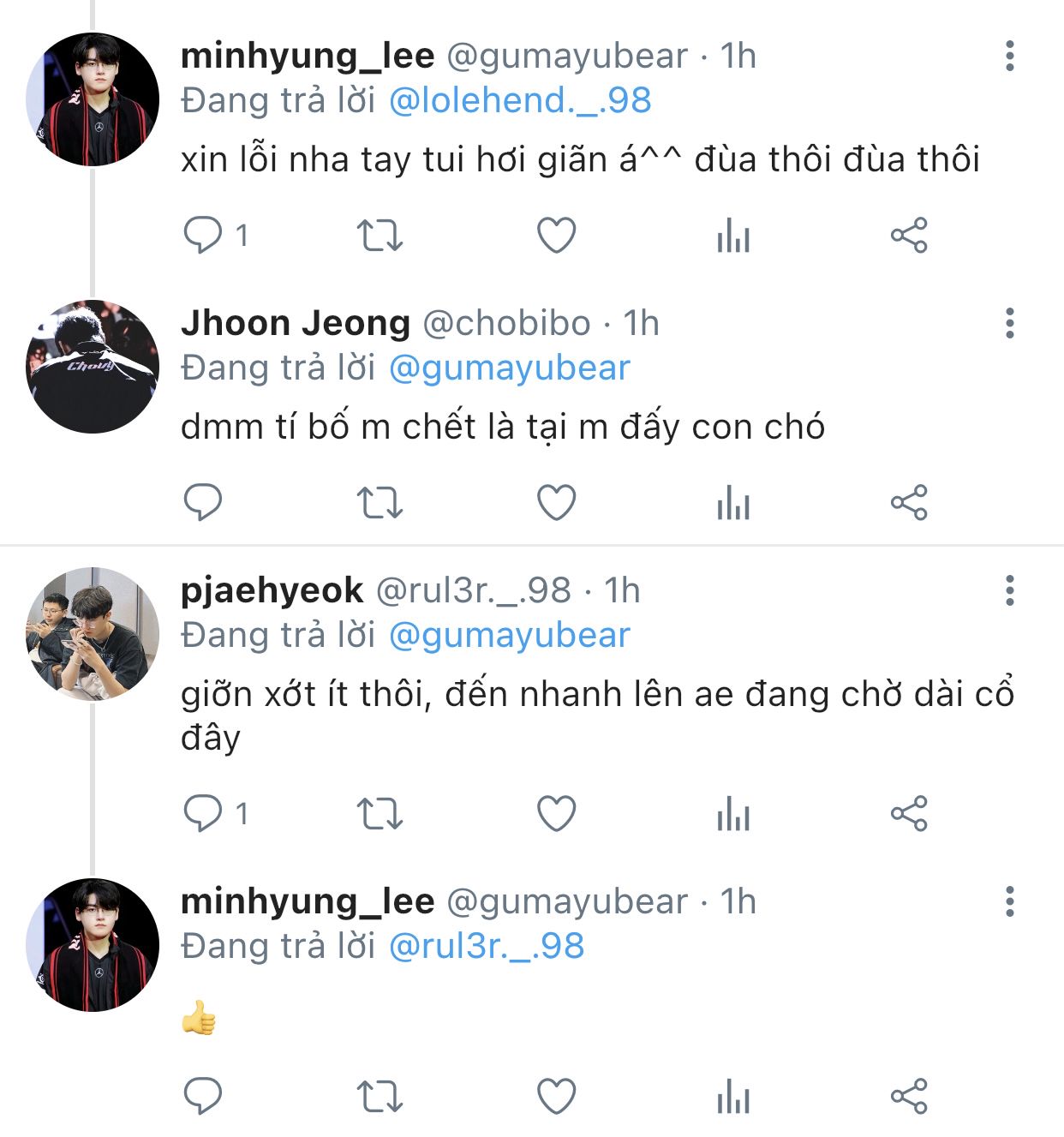1064x1137 pixels.
Task: Like minhyung_lee's thumbs up reply
Action: pyautogui.click(x=556, y=1096)
